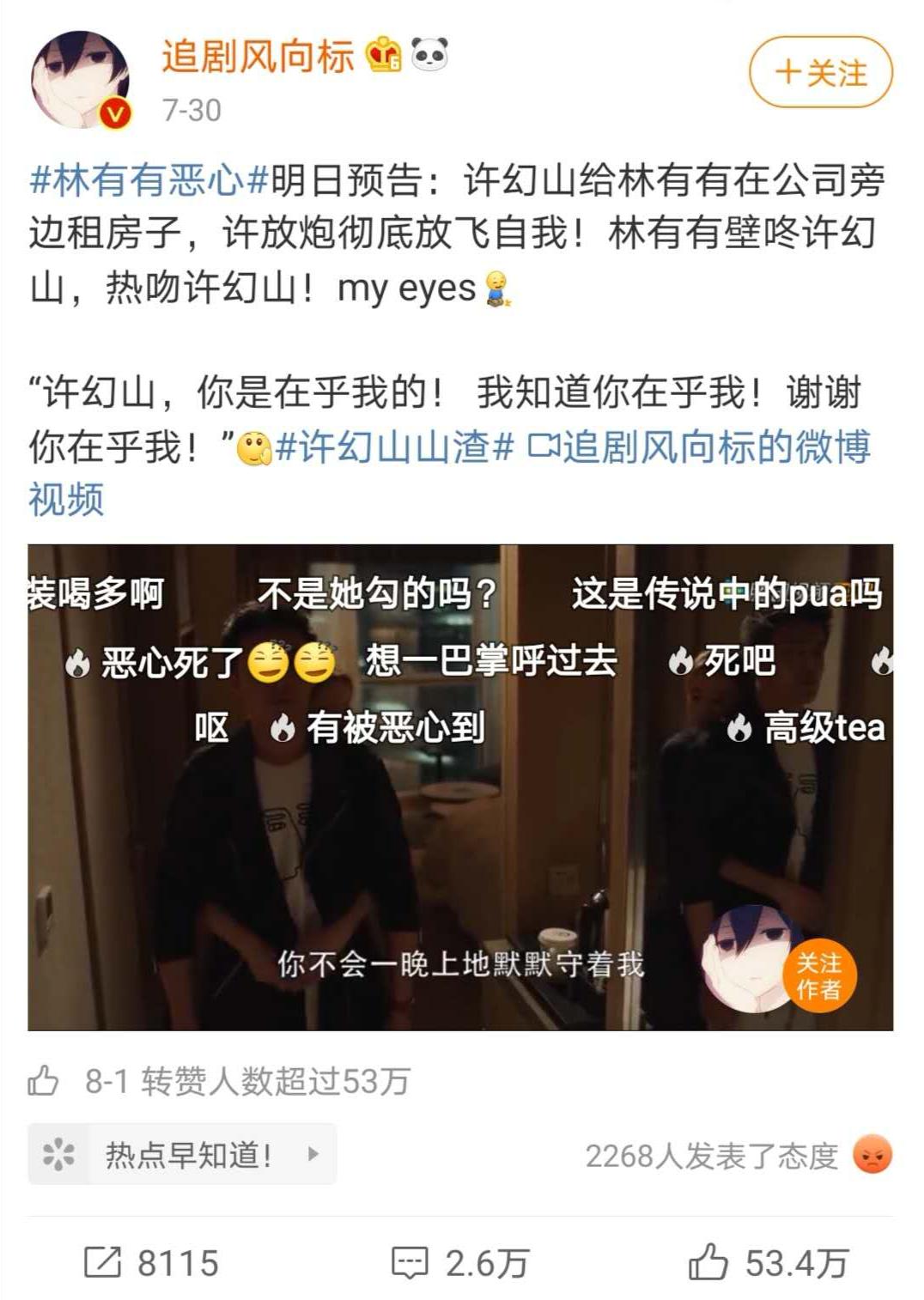Play the video preview

point(460,787)
